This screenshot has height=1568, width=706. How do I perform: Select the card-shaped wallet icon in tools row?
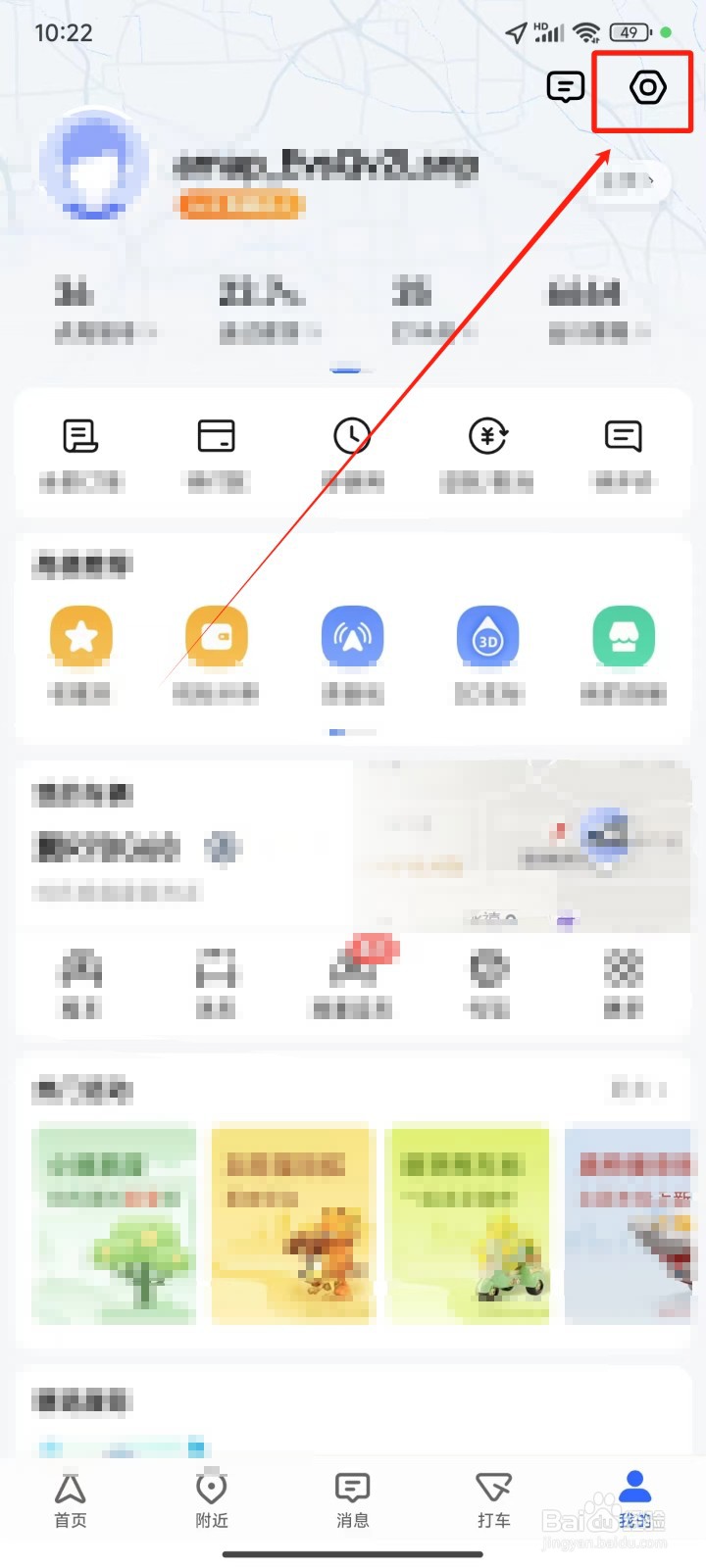pyautogui.click(x=218, y=437)
